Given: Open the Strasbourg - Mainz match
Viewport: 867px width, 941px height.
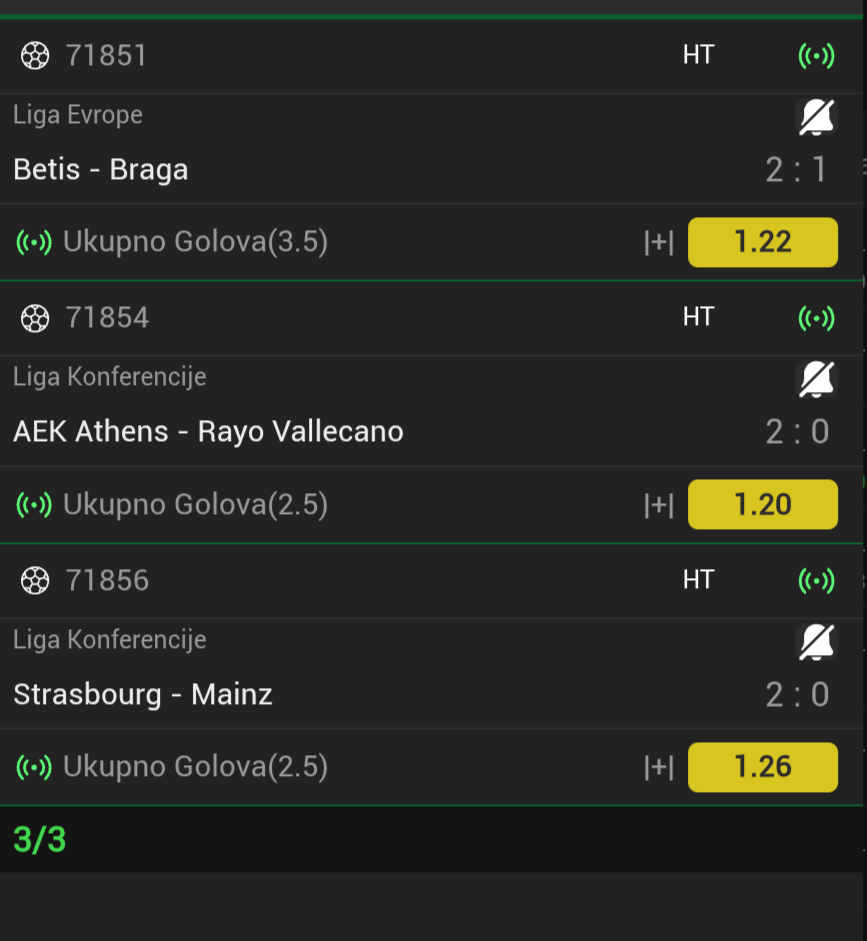Looking at the screenshot, I should coord(143,694).
